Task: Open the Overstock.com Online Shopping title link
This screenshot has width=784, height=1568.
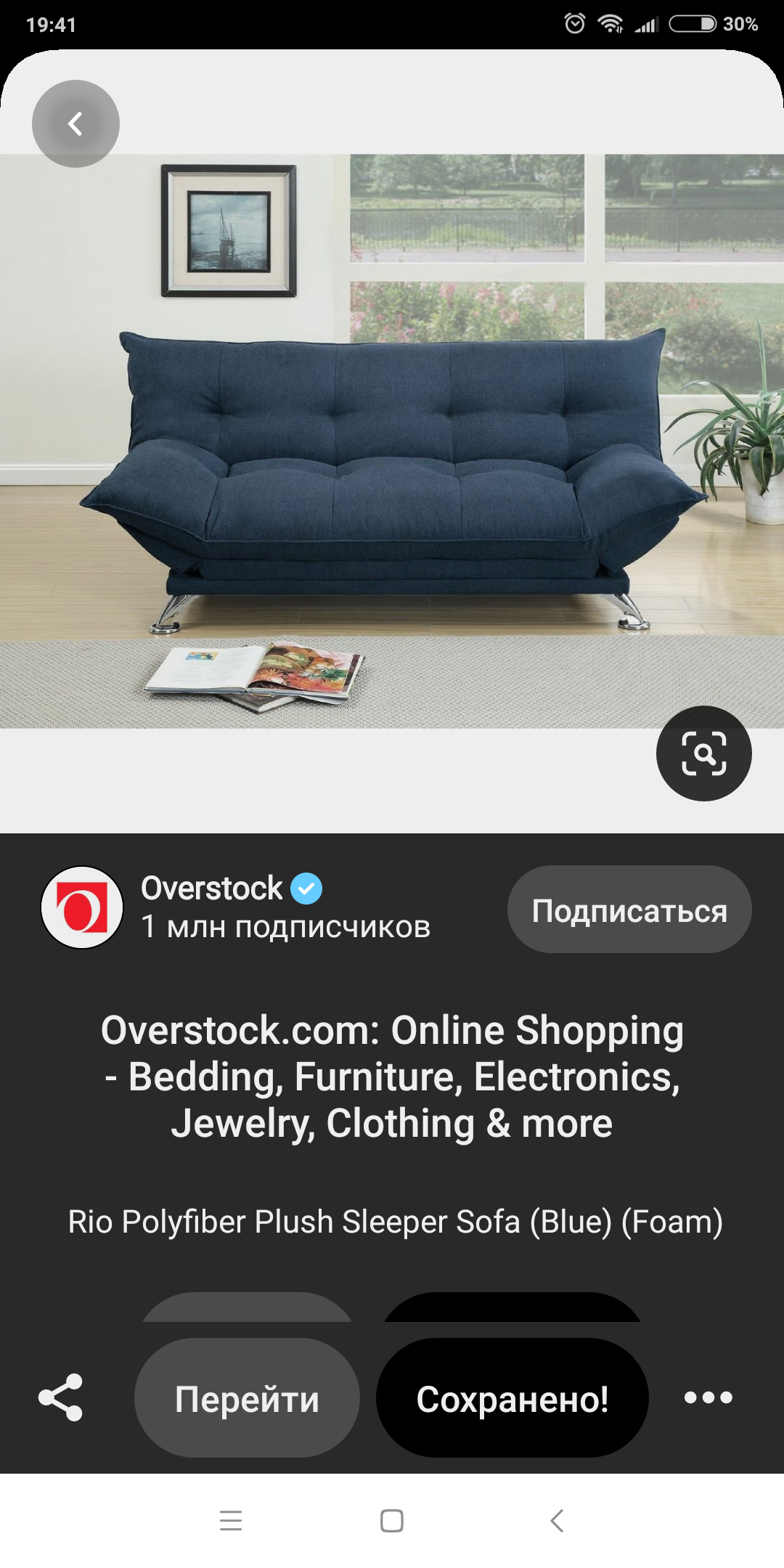Action: [x=392, y=1077]
